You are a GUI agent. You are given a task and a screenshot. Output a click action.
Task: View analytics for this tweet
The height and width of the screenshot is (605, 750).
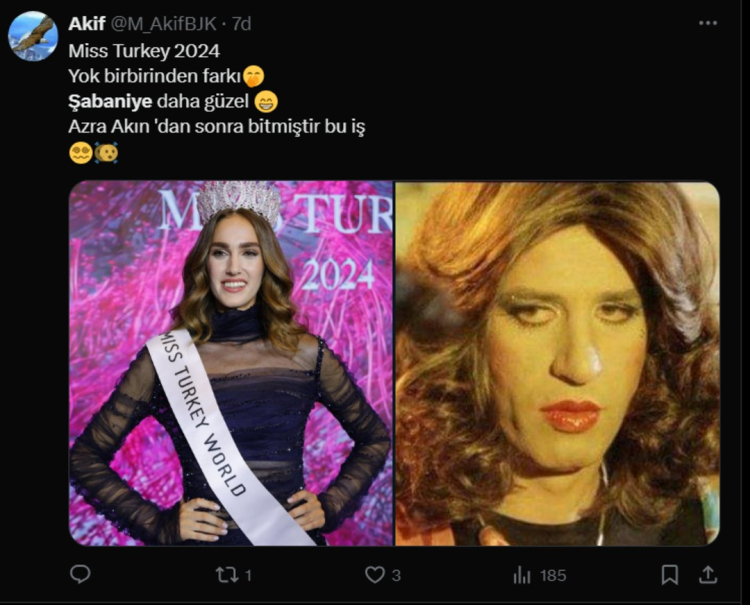point(522,574)
